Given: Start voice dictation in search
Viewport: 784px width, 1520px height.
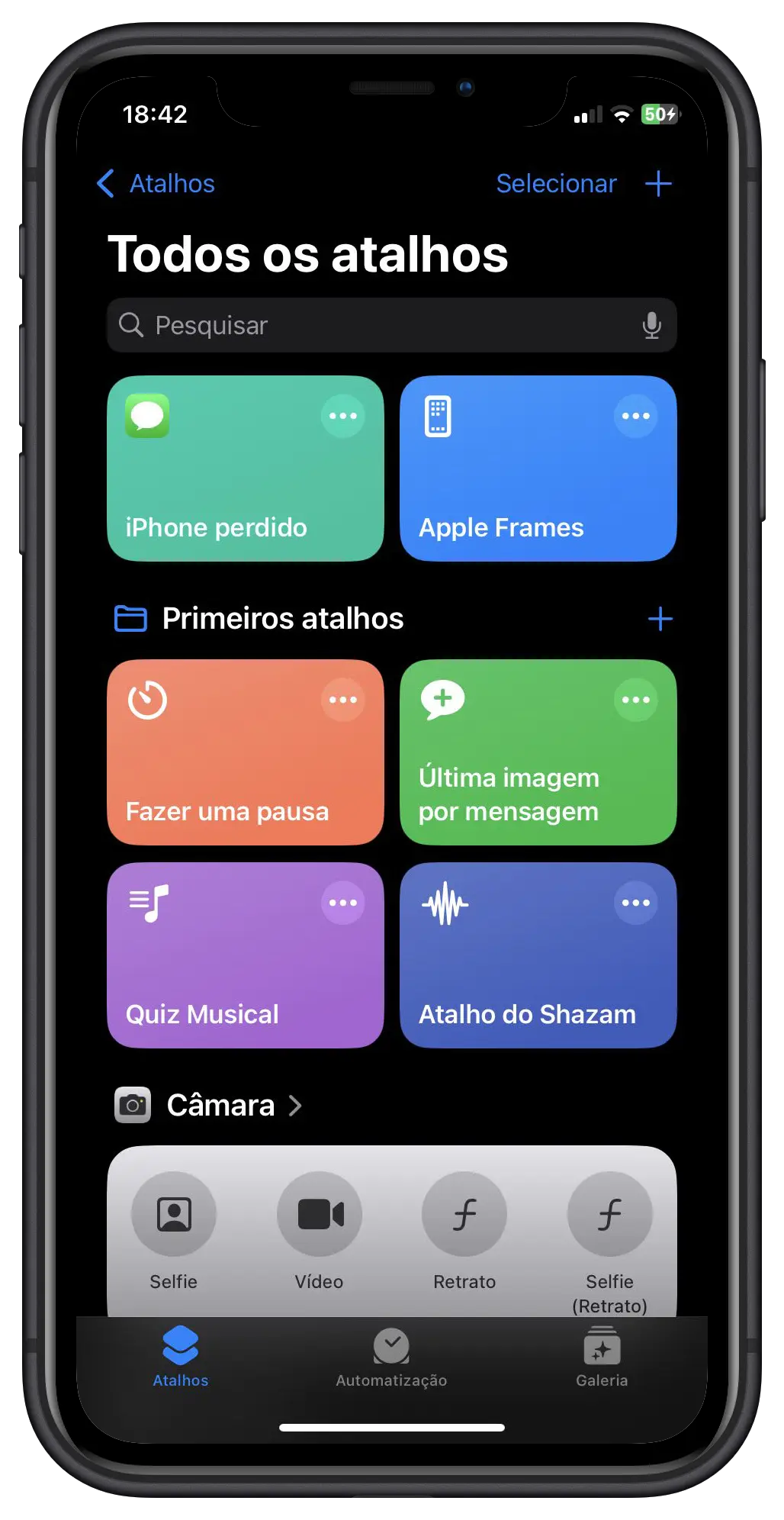Looking at the screenshot, I should (651, 326).
